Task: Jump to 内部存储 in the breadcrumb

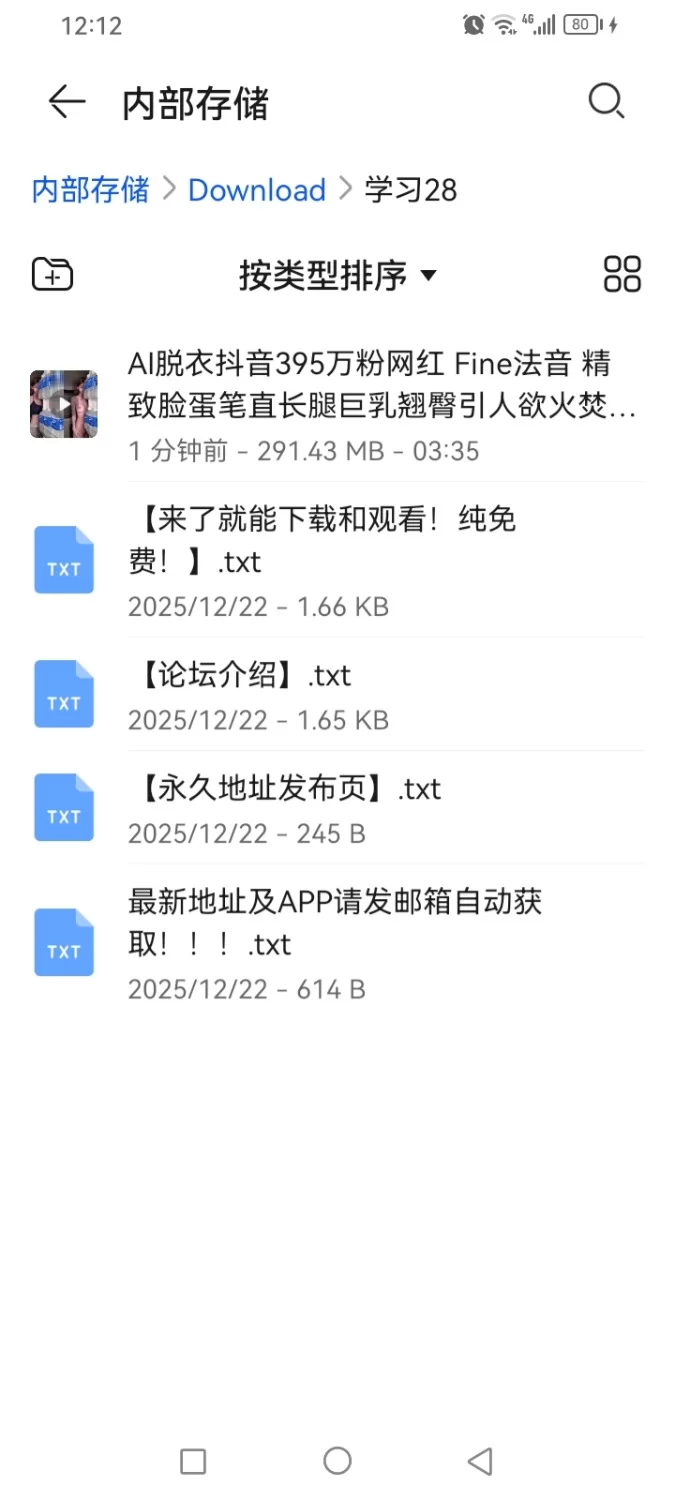Action: (x=90, y=189)
